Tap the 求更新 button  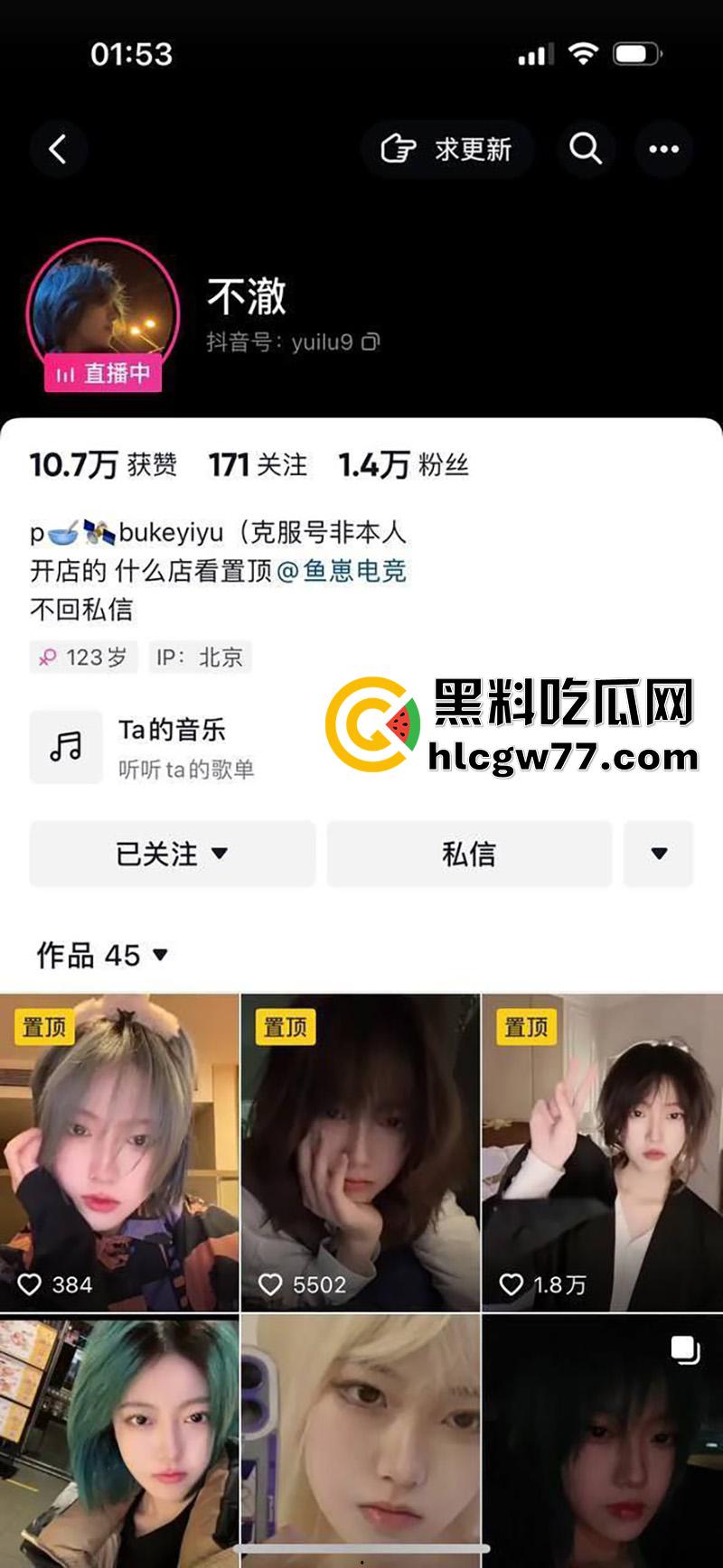[448, 149]
